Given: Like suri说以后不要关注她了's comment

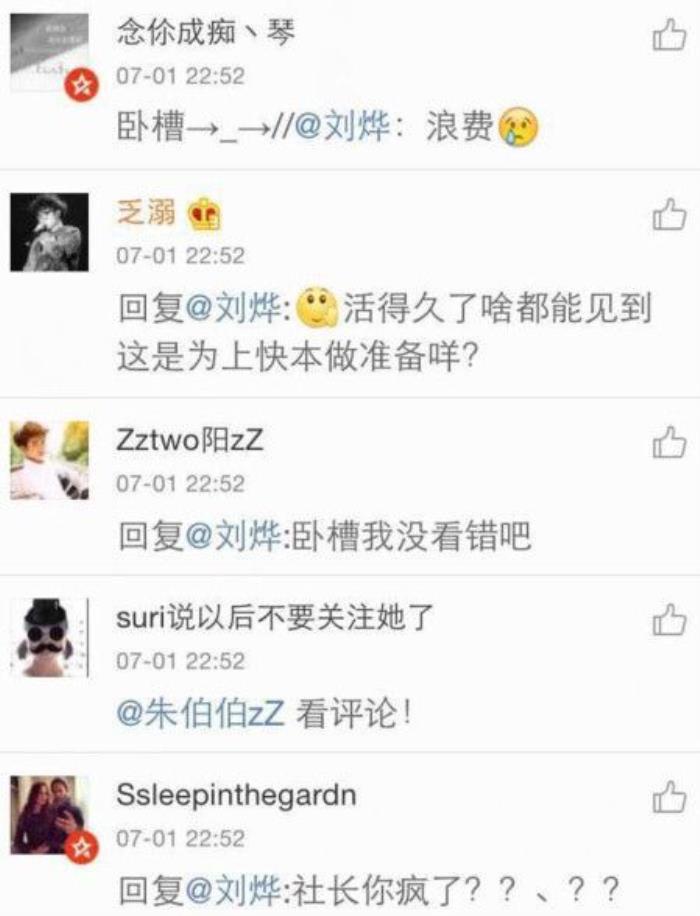Looking at the screenshot, I should pos(668,620).
